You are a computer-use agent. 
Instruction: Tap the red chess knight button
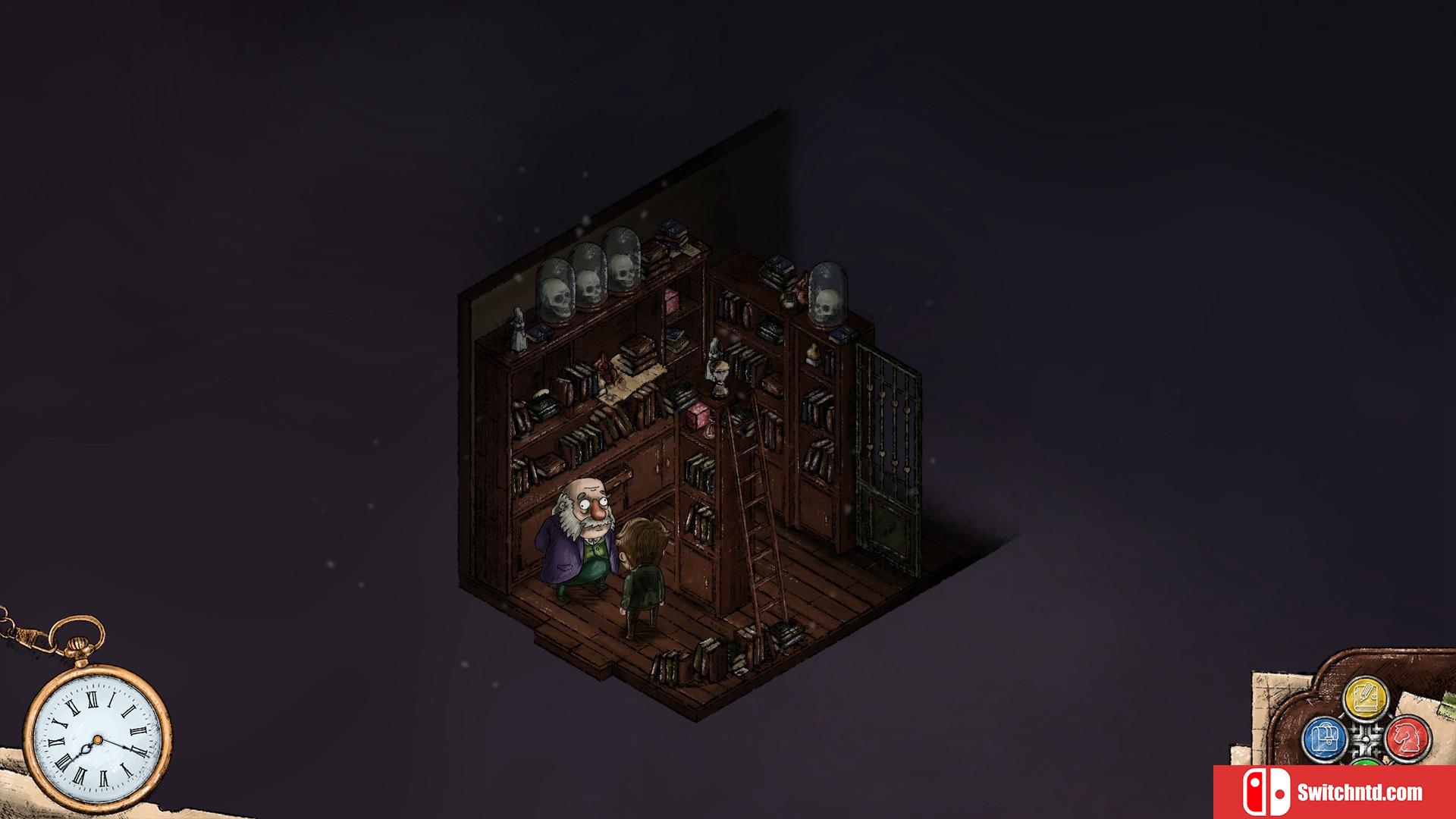coord(1407,738)
